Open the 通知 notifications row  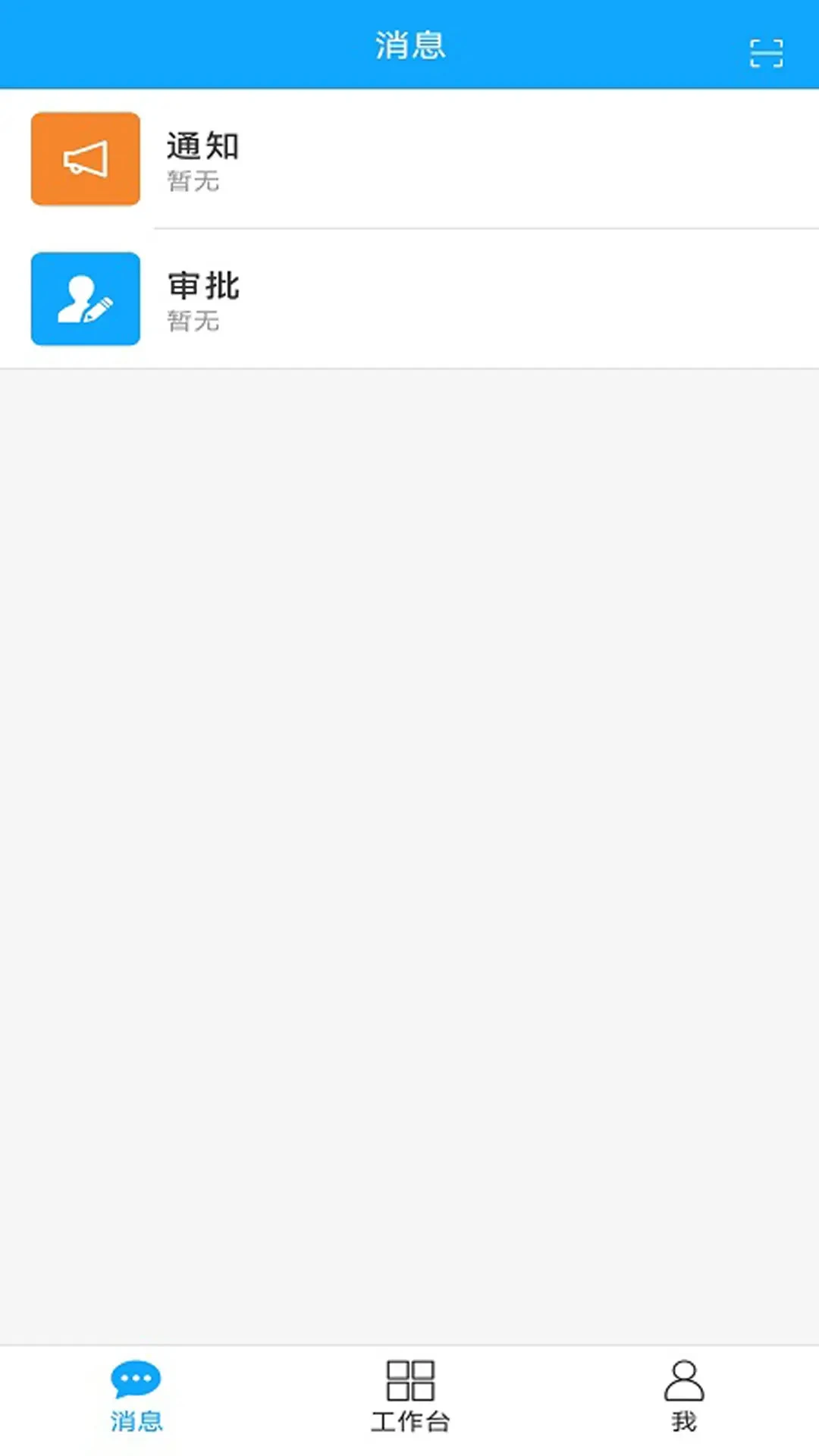click(x=409, y=159)
